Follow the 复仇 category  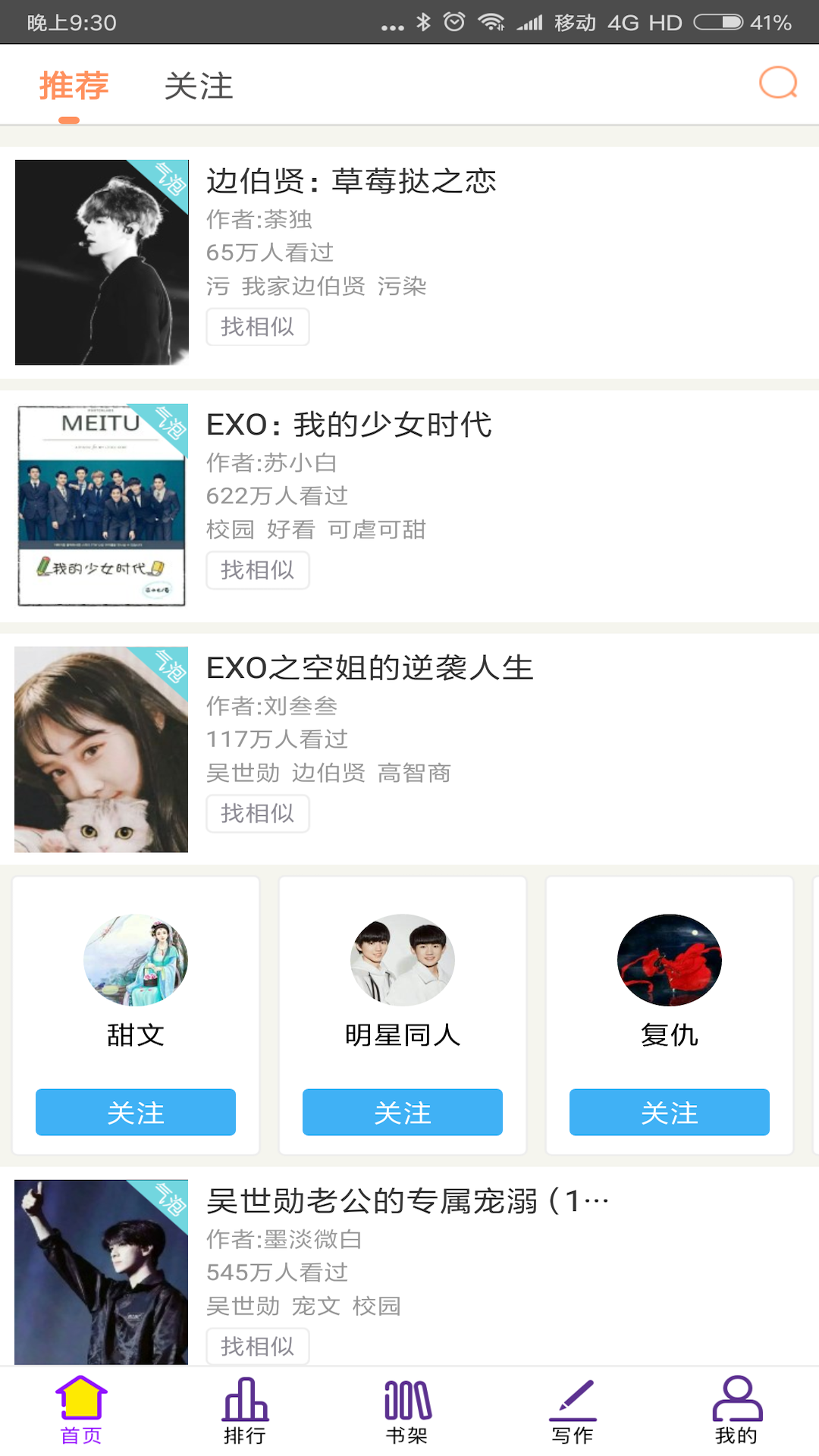click(x=670, y=1112)
